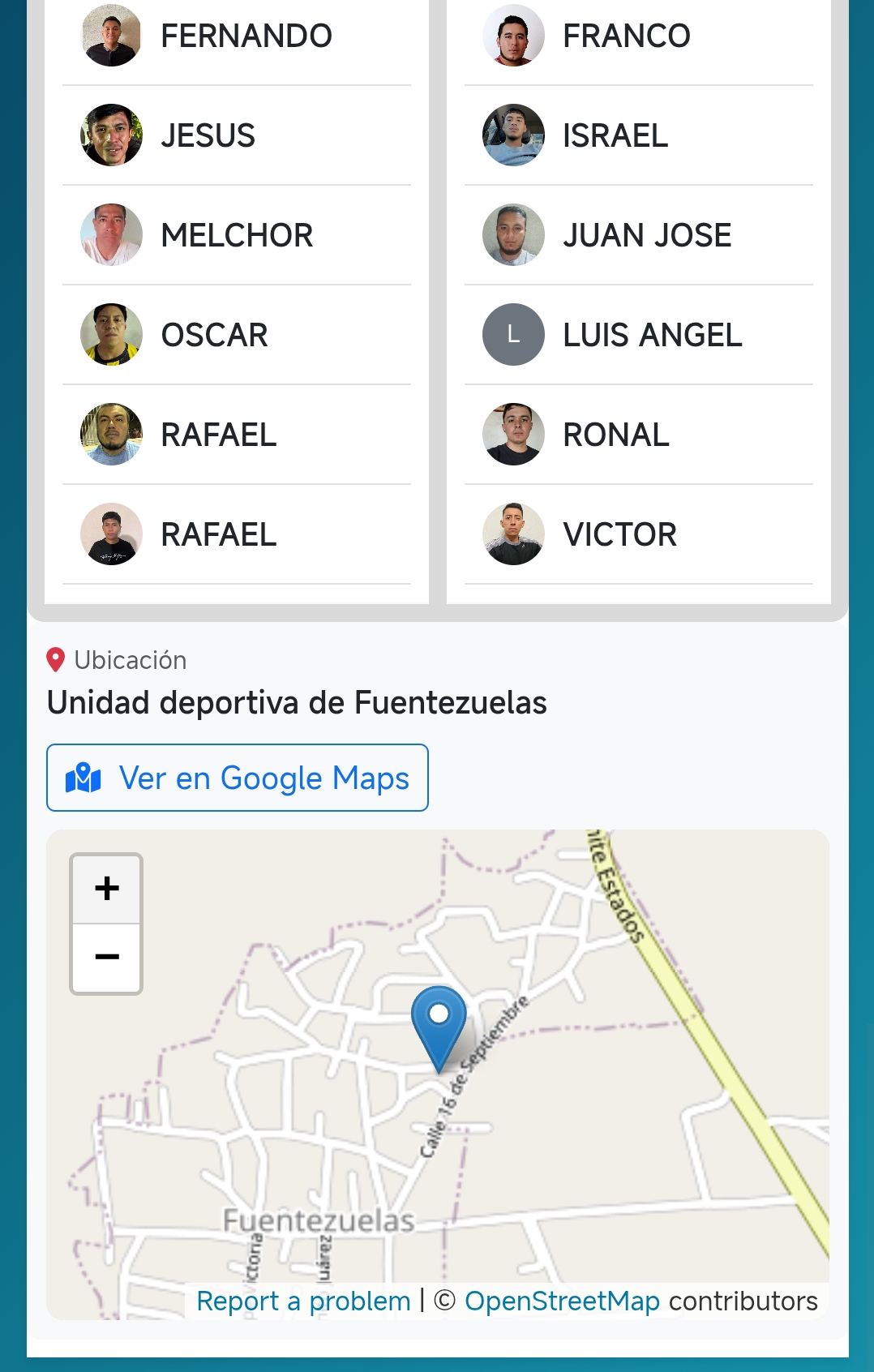This screenshot has height=1372, width=874.
Task: Click the map zoom out button
Action: coord(106,957)
